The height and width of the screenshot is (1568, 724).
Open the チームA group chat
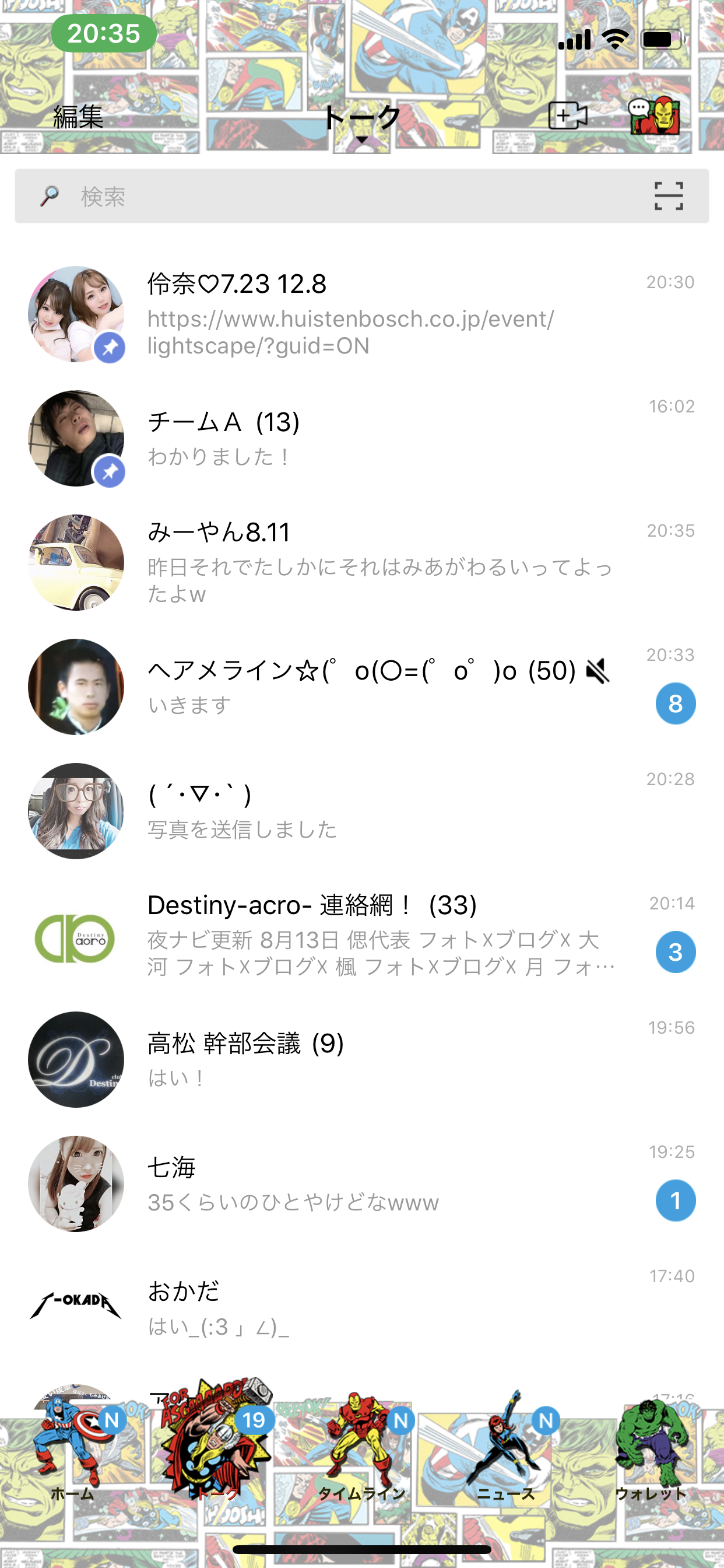(x=362, y=438)
